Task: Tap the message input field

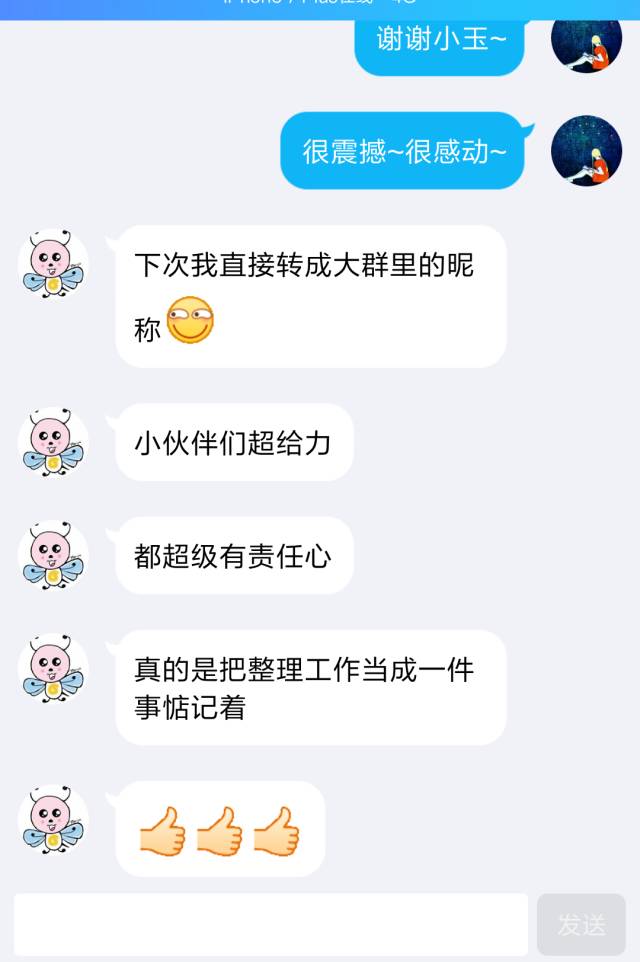Action: 270,924
